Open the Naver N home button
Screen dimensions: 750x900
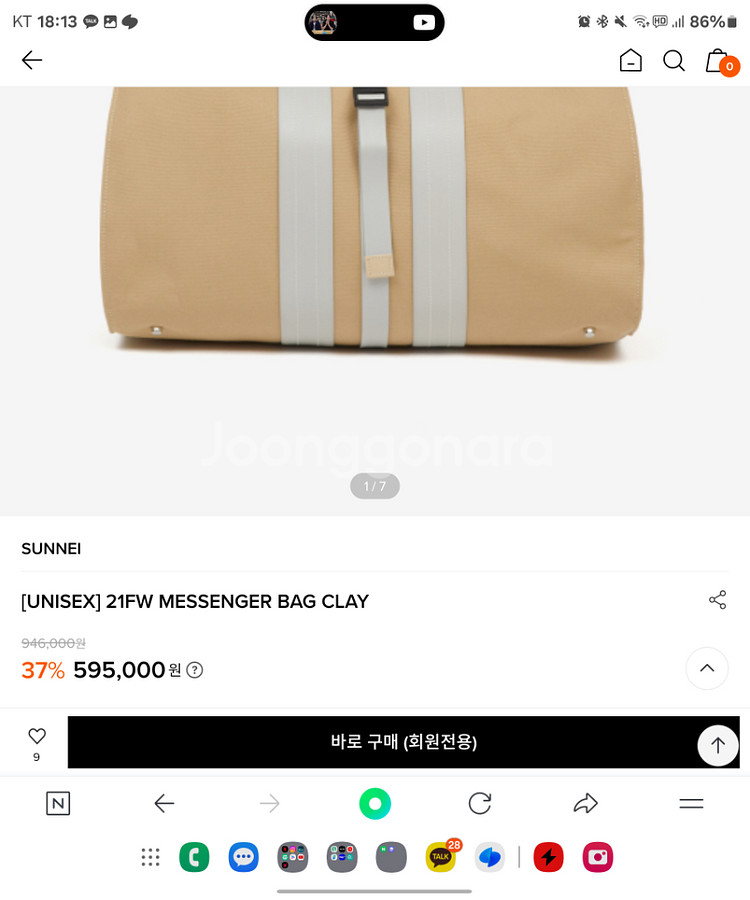pos(58,803)
